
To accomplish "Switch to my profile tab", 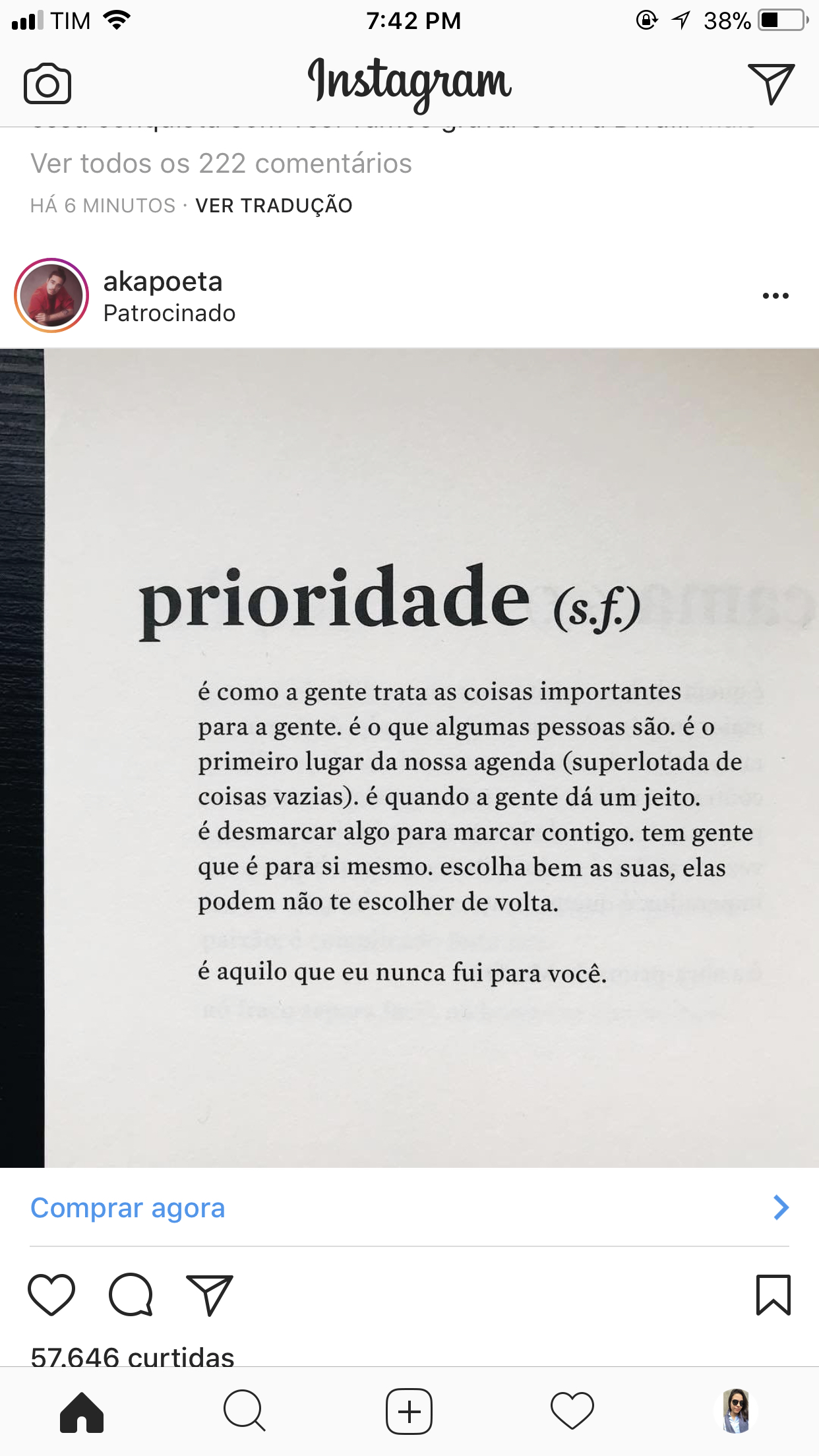I will click(x=736, y=1412).
